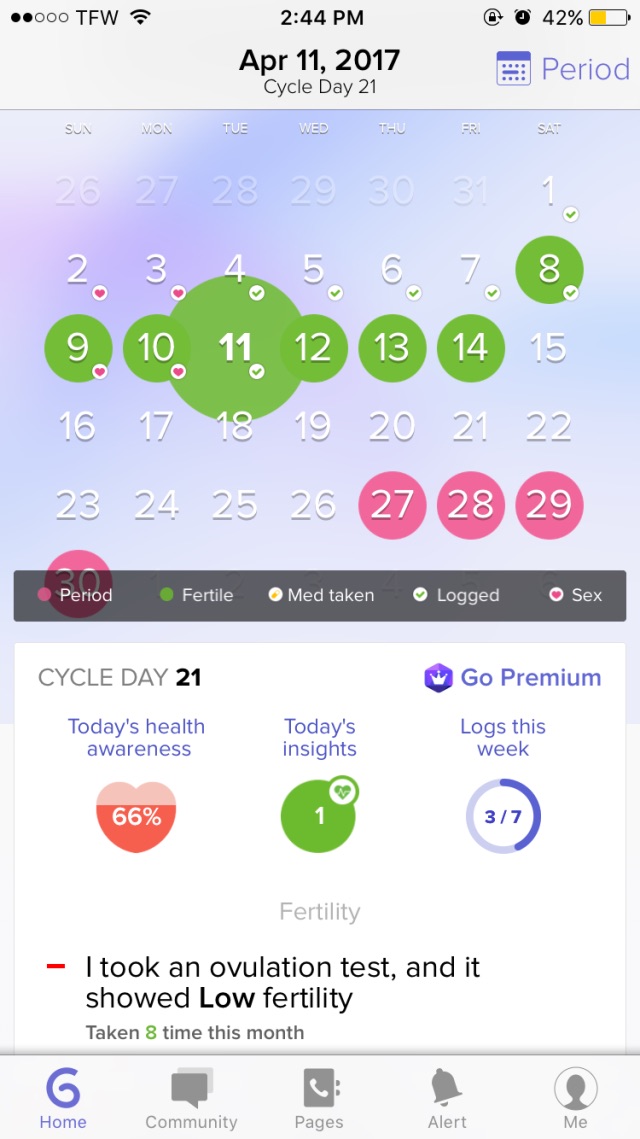The image size is (640, 1139).
Task: View Today's insights green circle
Action: pos(319,815)
